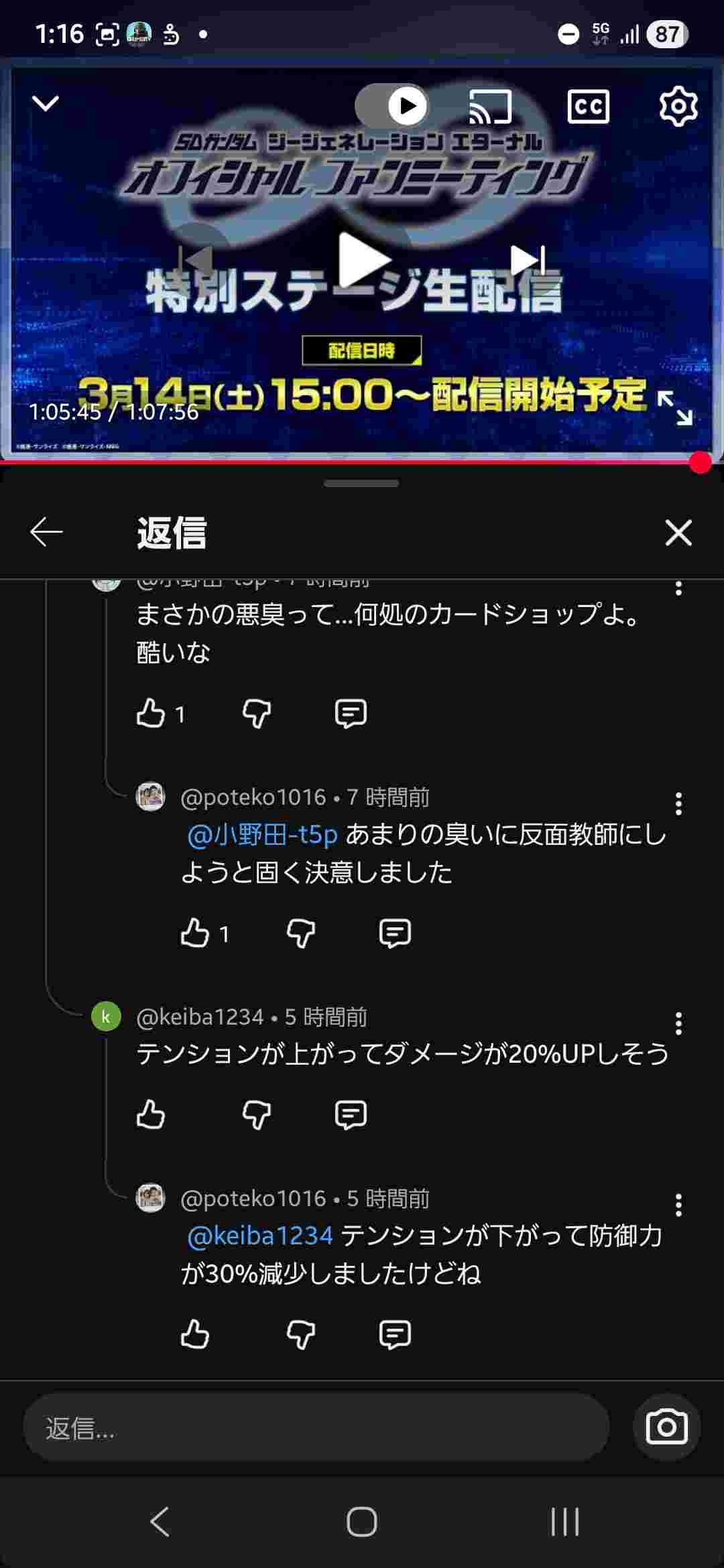
Task: Tap the blue @keiba1234 mention link
Action: (x=260, y=1236)
